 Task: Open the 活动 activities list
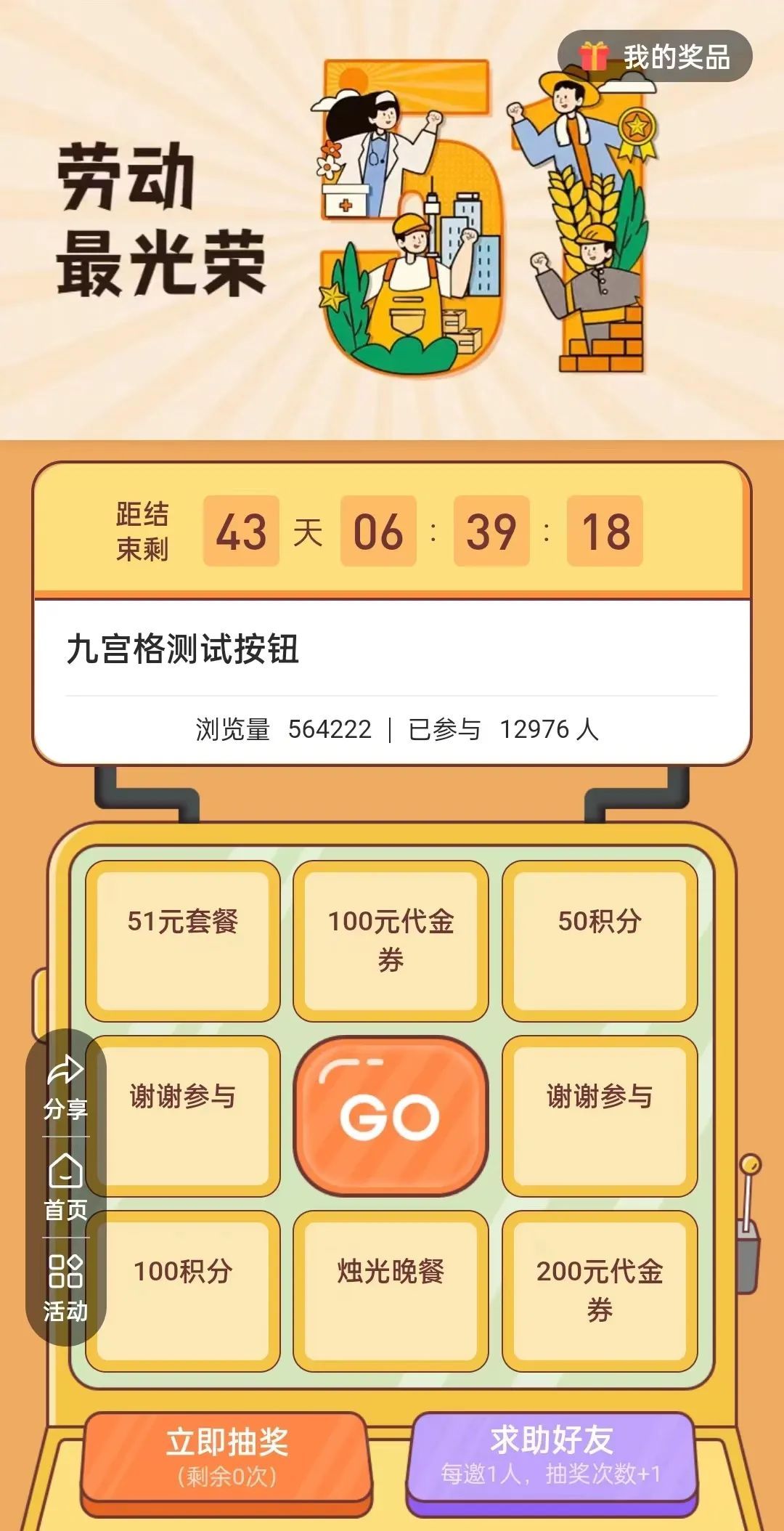[x=65, y=1288]
